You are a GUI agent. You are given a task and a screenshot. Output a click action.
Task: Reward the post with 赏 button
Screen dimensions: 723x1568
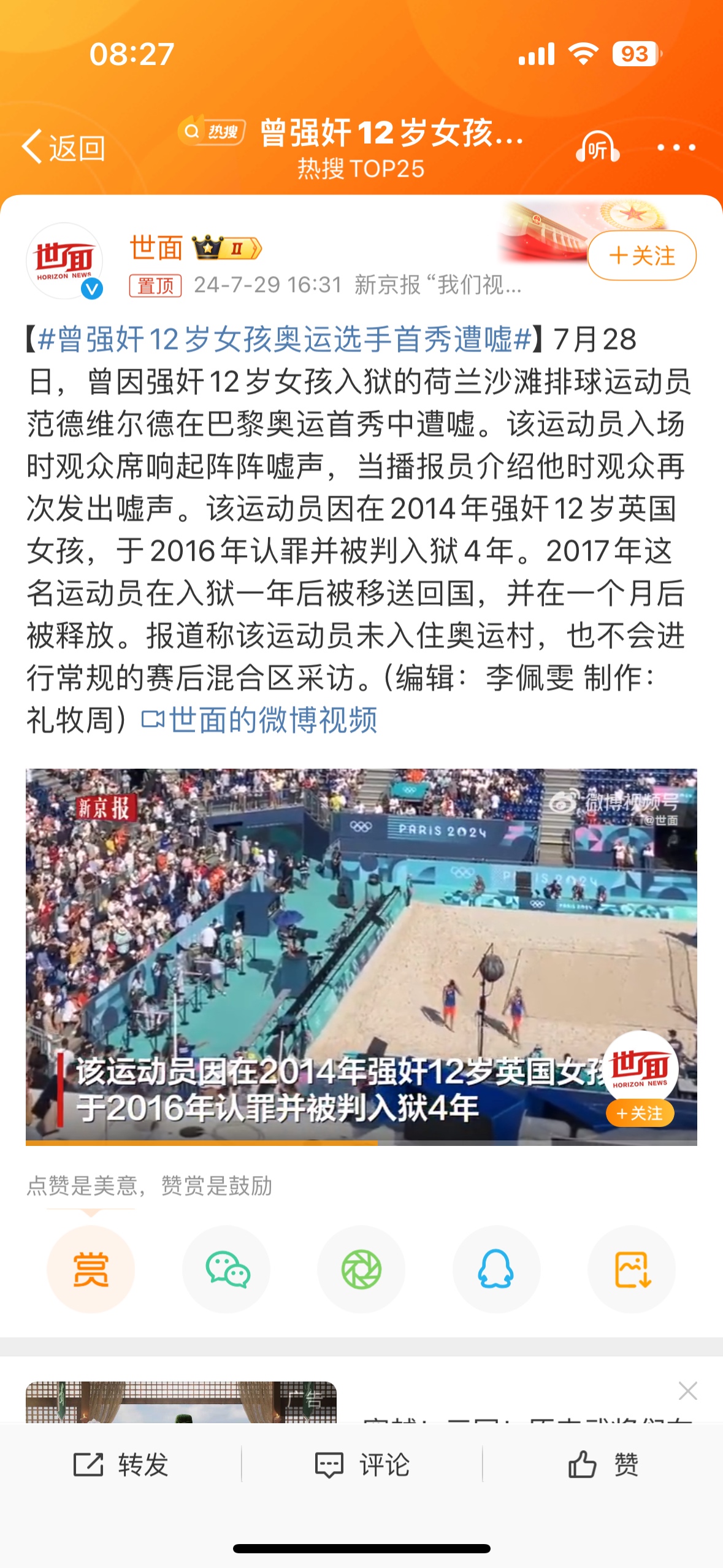(x=91, y=1269)
